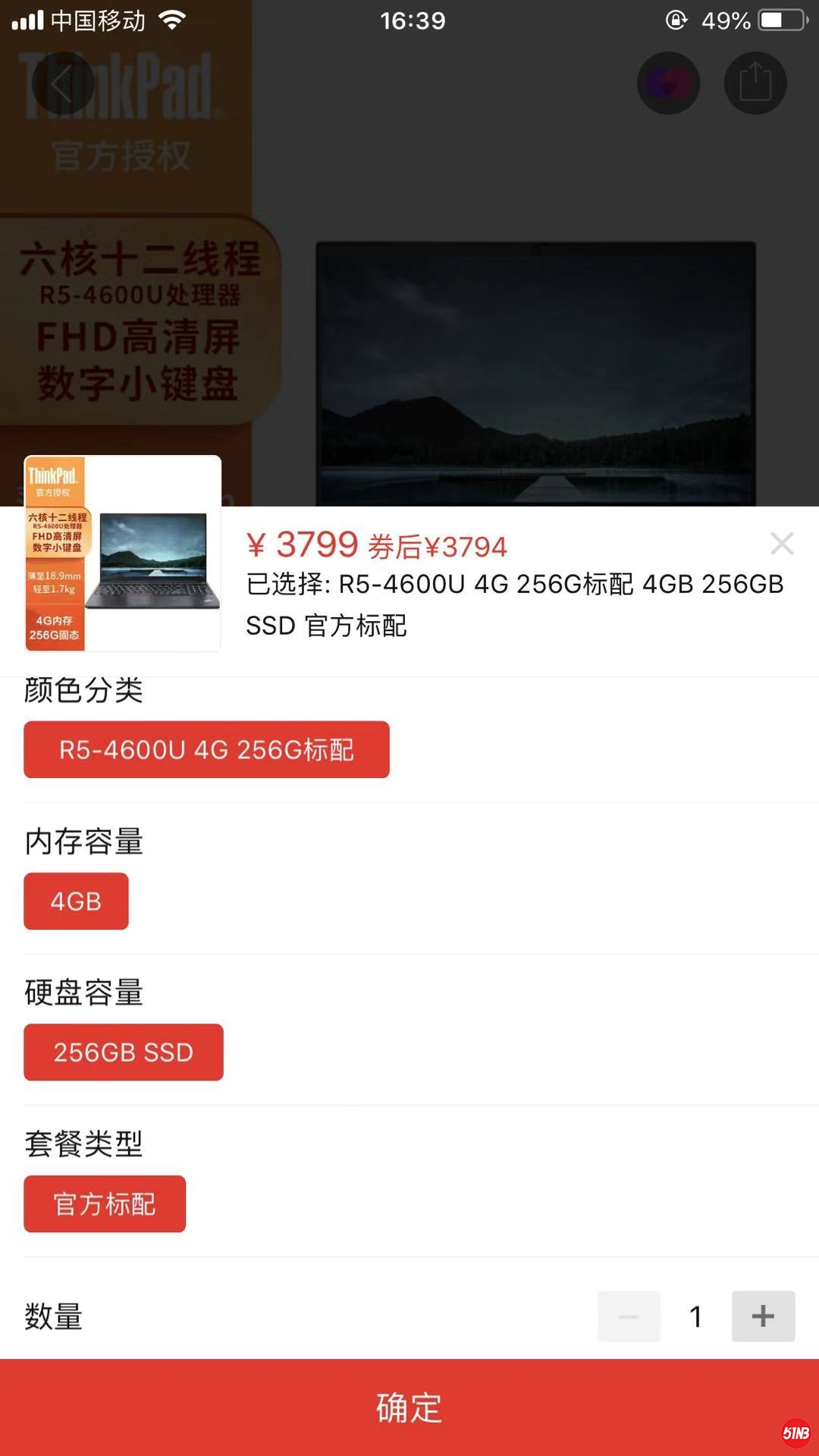819x1456 pixels.
Task: Pick the 官方标配 package type
Action: (x=105, y=1204)
